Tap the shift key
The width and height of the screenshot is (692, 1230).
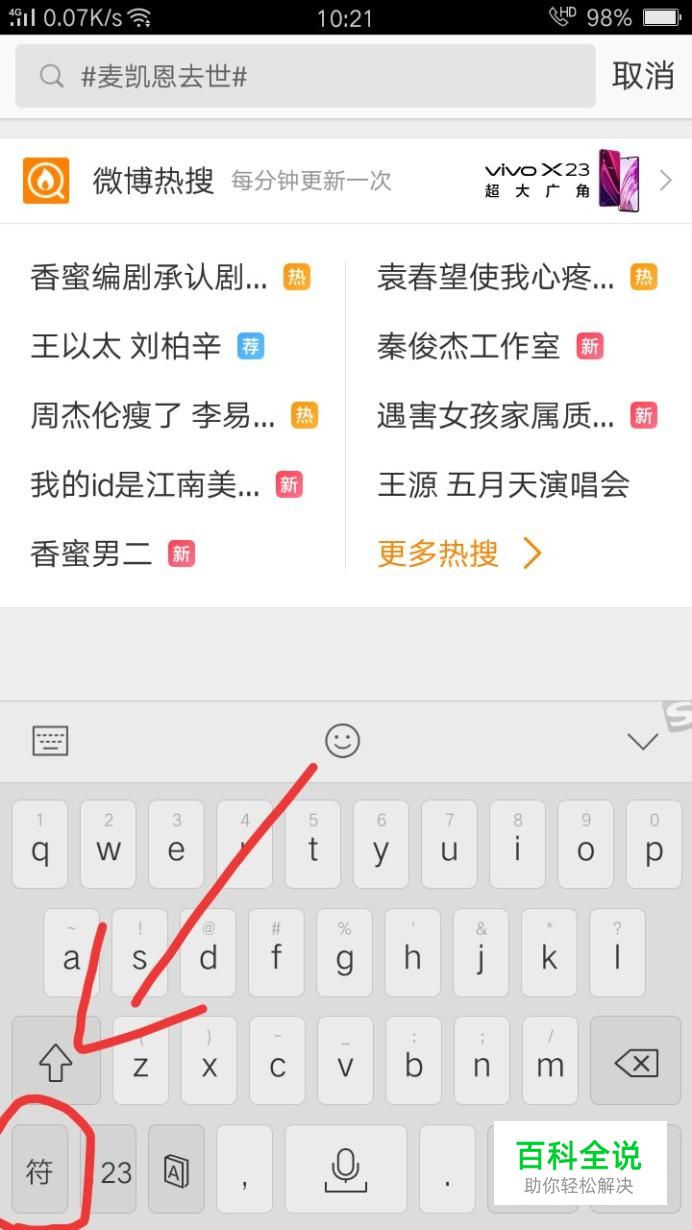56,1062
